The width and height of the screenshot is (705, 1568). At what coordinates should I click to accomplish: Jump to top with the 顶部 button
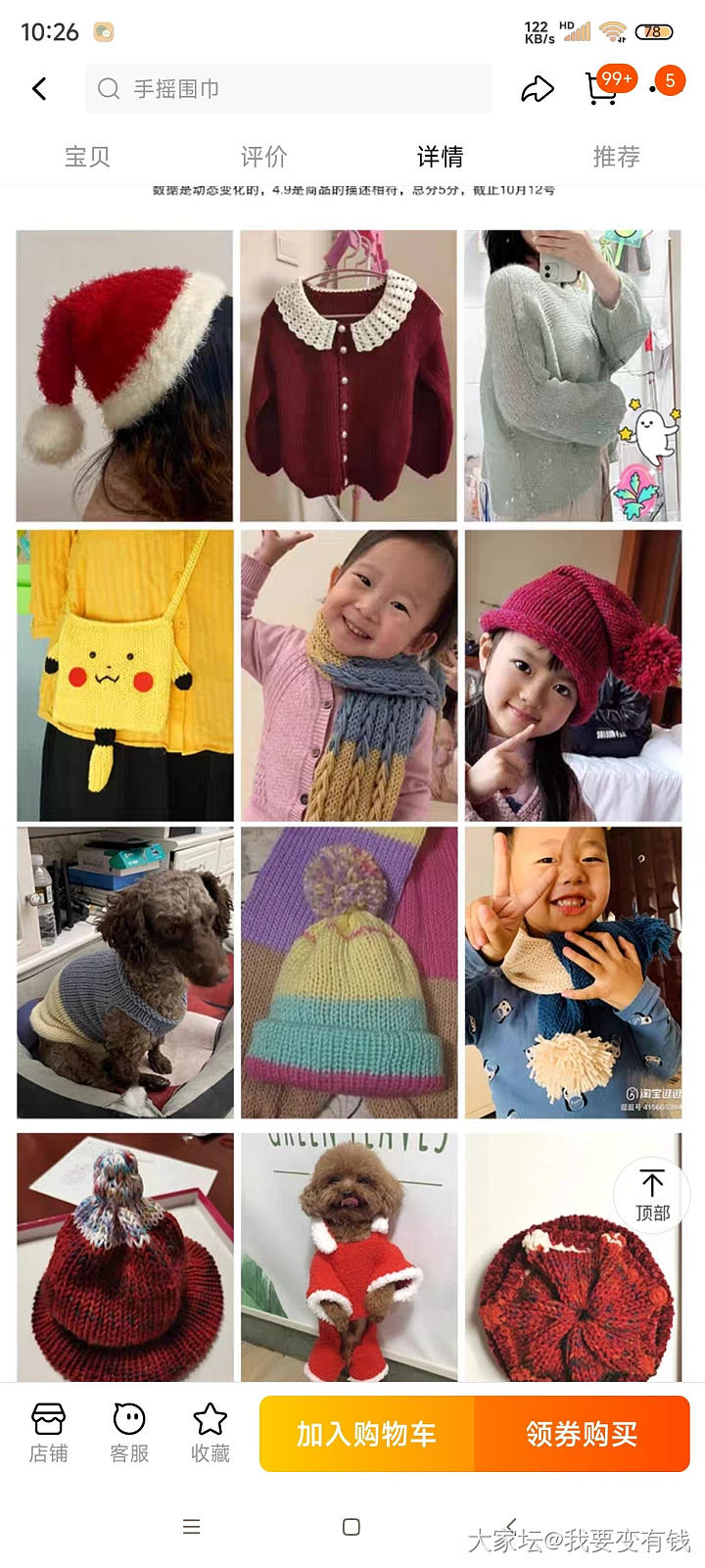[x=652, y=1195]
